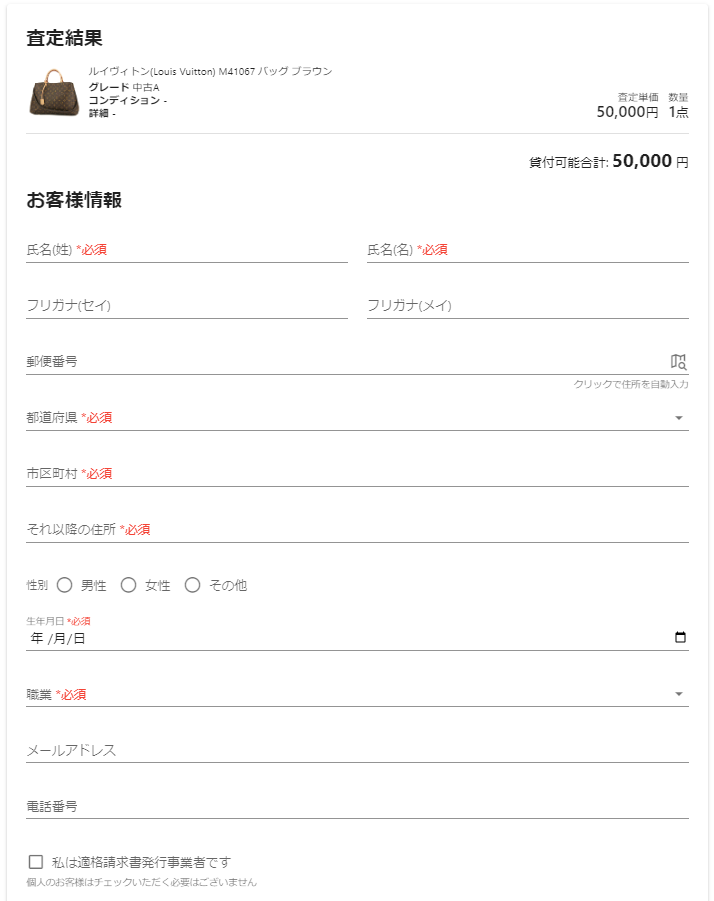Choose その他 for gender
Image resolution: width=714 pixels, height=901 pixels.
193,585
